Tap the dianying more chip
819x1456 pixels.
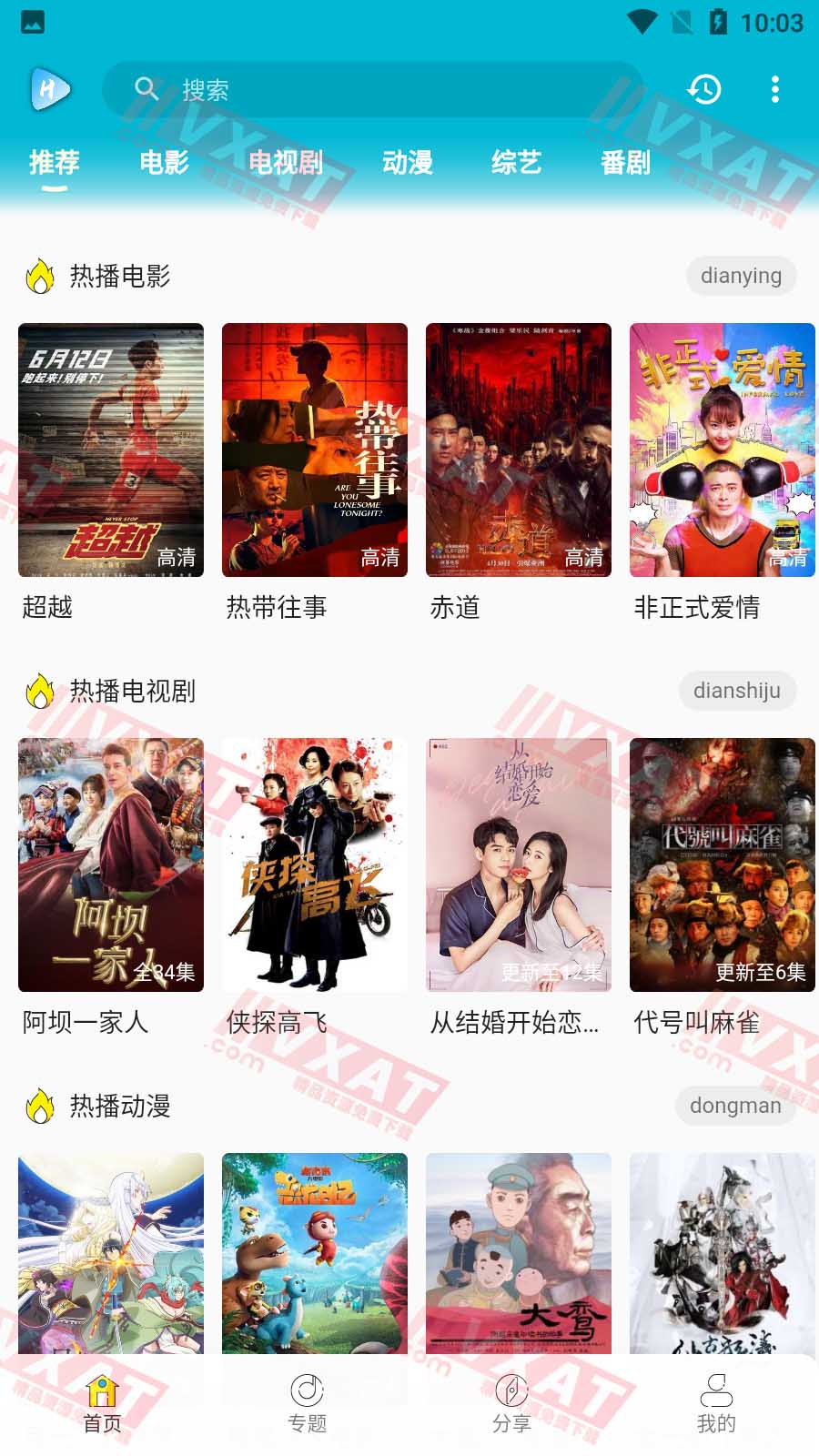[741, 276]
